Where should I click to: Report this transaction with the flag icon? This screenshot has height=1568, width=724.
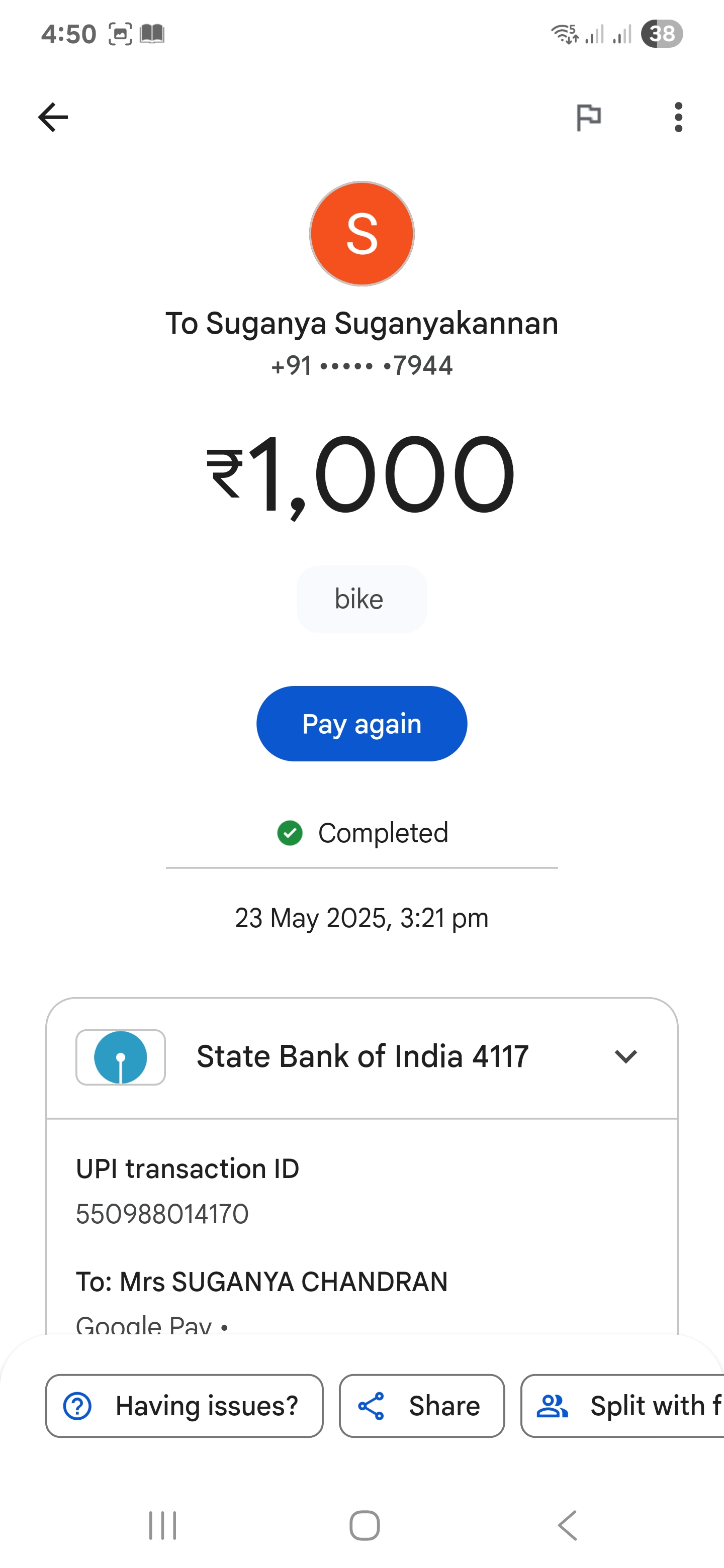588,117
